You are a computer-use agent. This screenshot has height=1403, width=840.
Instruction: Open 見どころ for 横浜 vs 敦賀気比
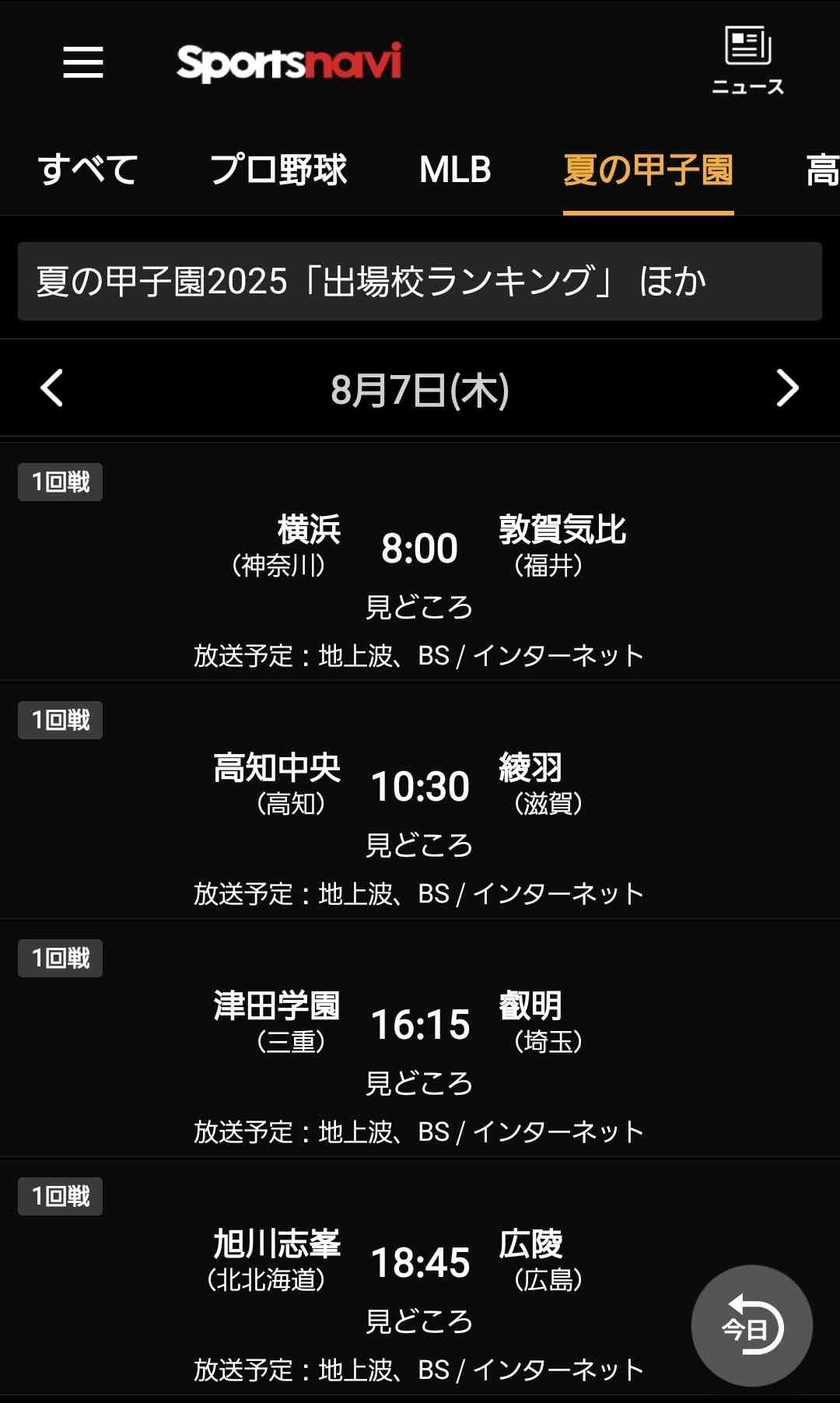point(419,607)
